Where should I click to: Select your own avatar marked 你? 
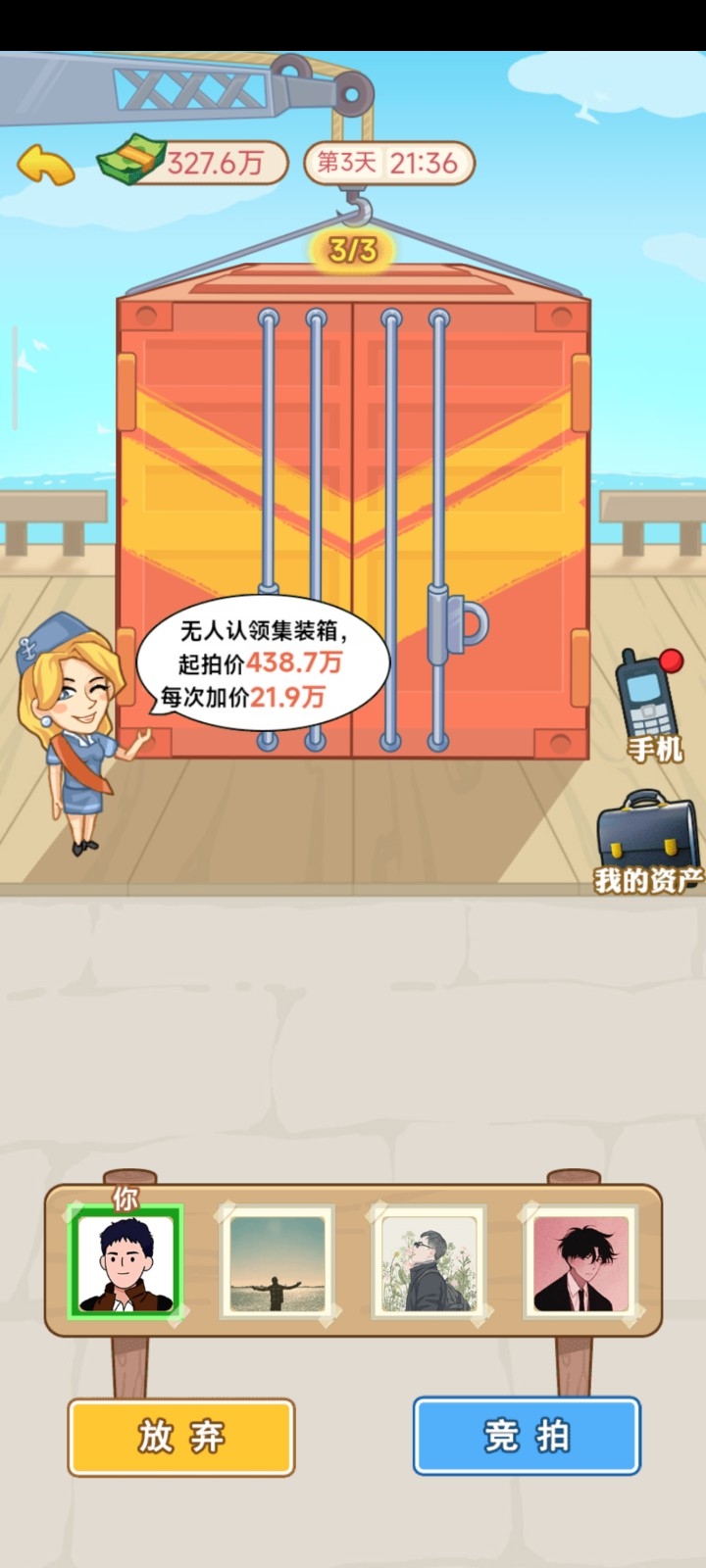point(126,1263)
